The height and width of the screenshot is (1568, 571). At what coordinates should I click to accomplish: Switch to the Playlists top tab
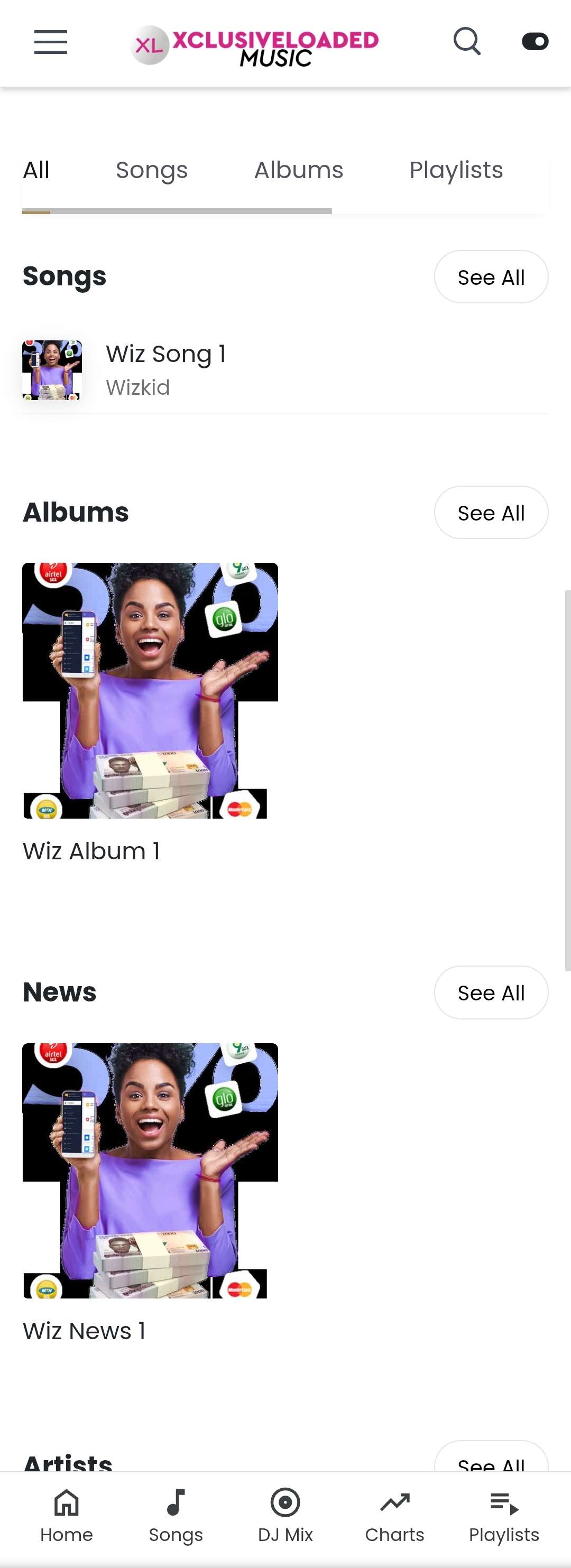[x=456, y=170]
